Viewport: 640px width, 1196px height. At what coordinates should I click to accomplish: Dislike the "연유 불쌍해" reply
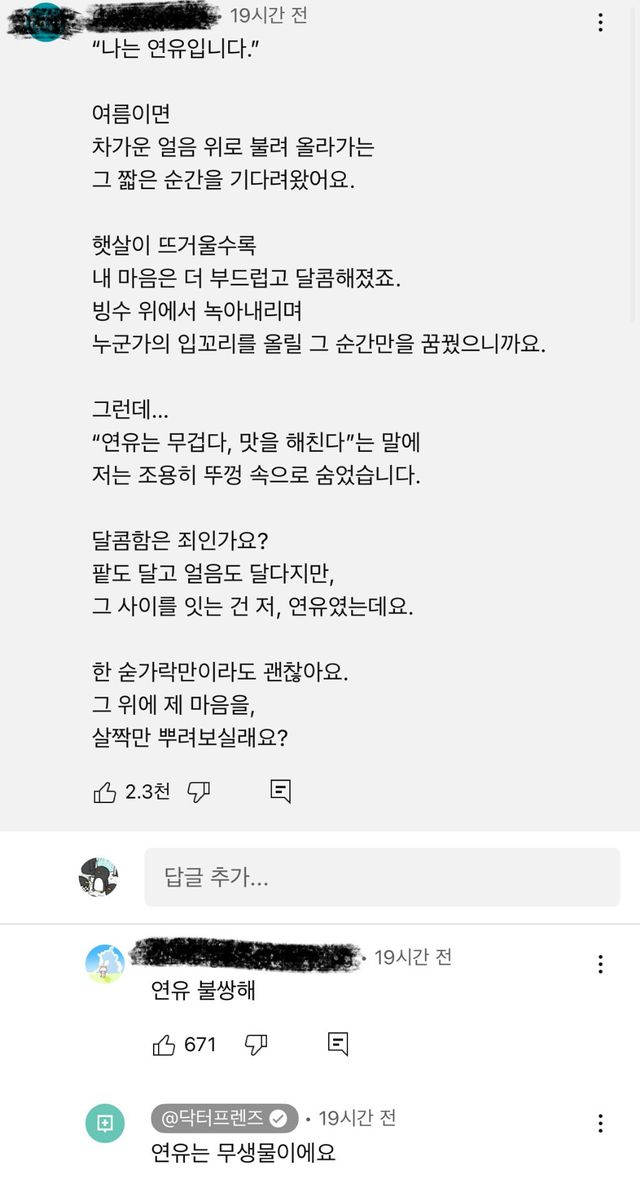(x=256, y=1045)
